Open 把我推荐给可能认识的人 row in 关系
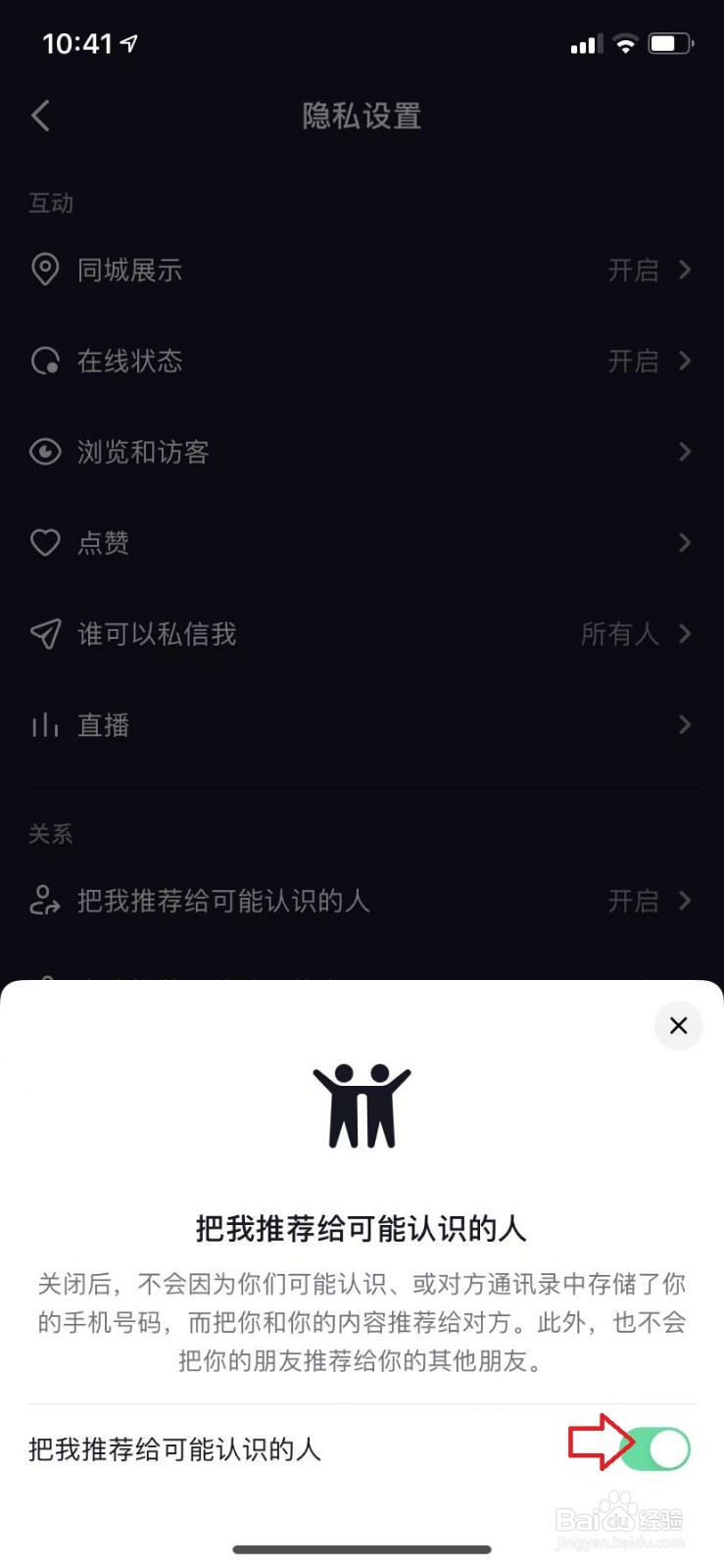 362,901
